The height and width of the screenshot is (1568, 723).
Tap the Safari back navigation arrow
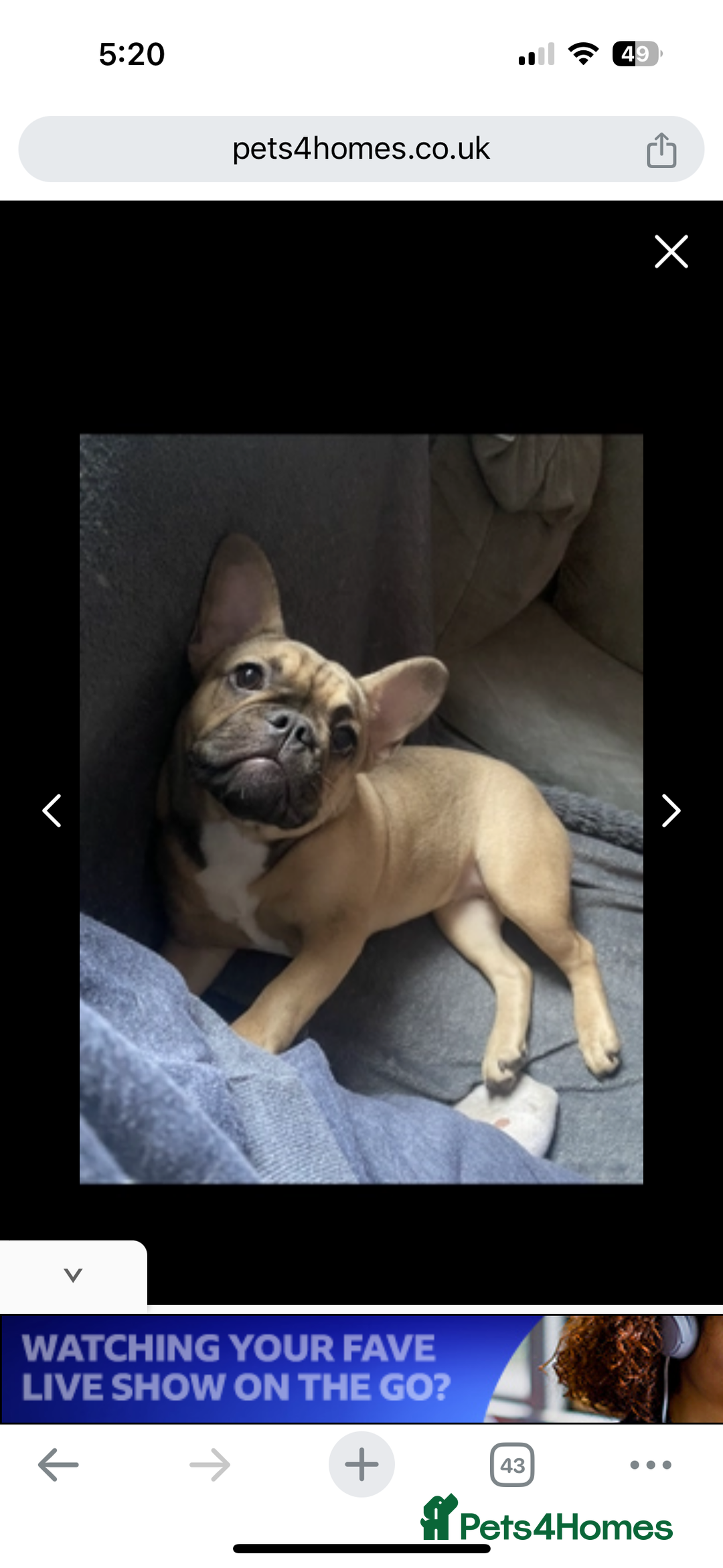tap(58, 1464)
